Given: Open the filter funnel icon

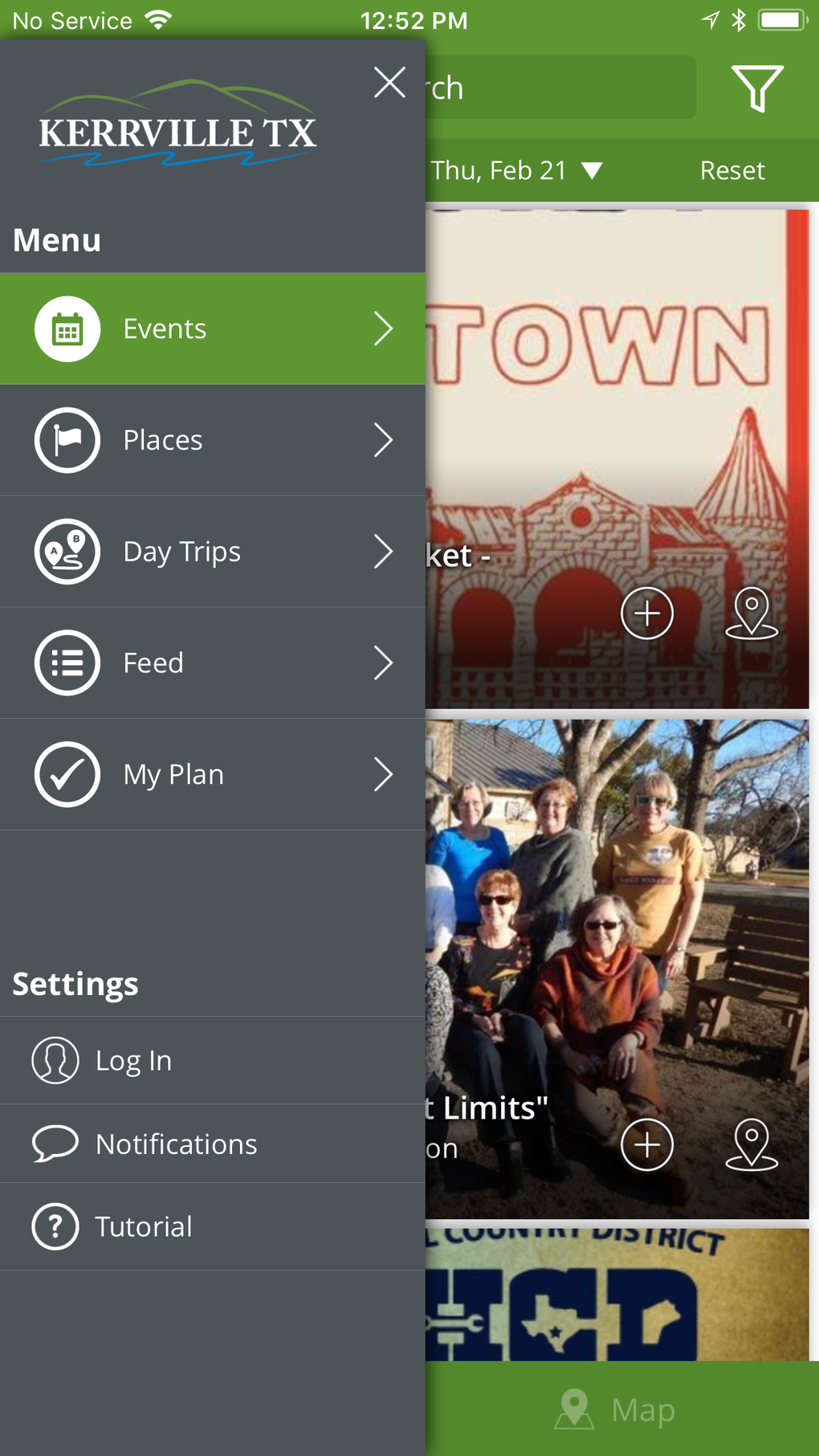Looking at the screenshot, I should (x=757, y=88).
